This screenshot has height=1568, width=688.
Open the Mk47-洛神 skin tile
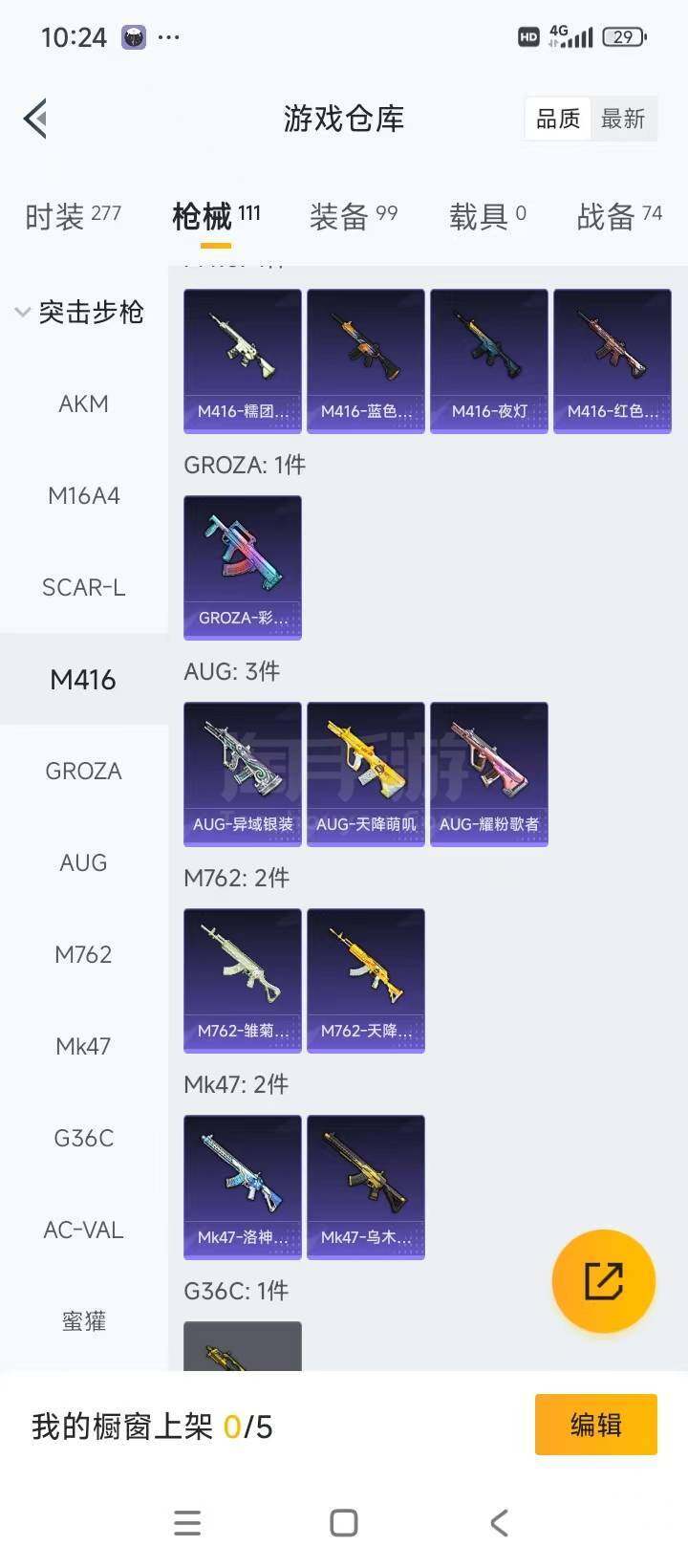(243, 1187)
